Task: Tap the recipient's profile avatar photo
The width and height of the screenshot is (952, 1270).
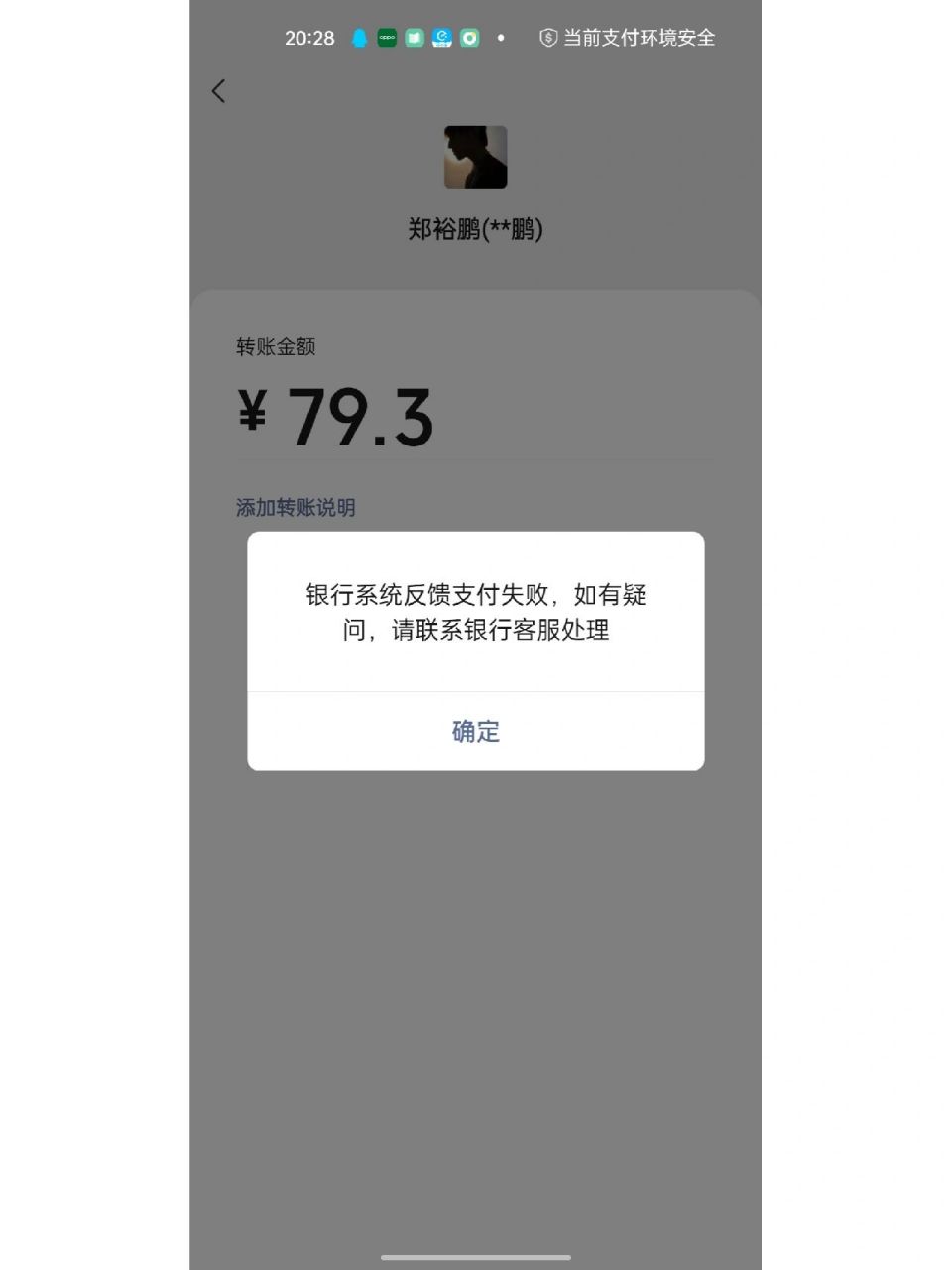Action: tap(475, 157)
